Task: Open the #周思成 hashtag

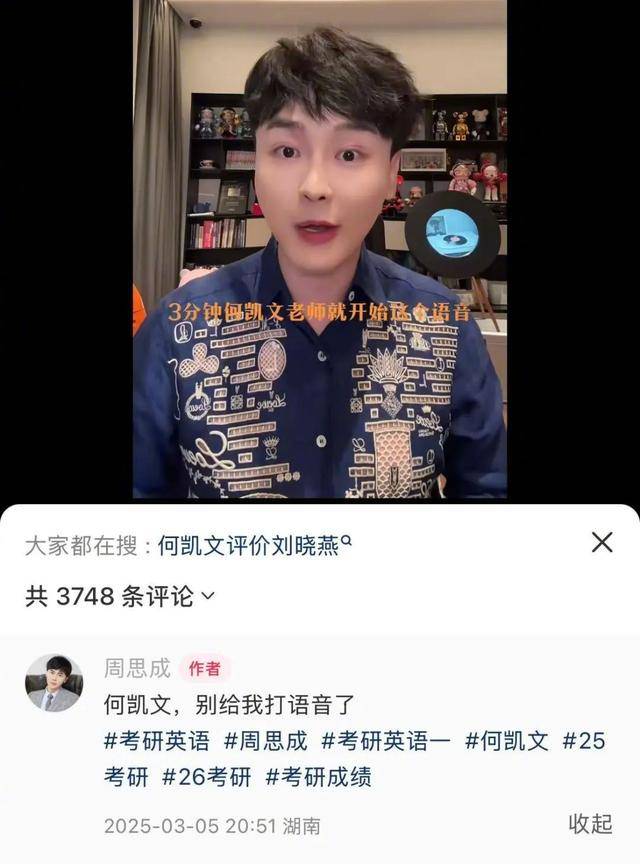Action: [x=266, y=741]
